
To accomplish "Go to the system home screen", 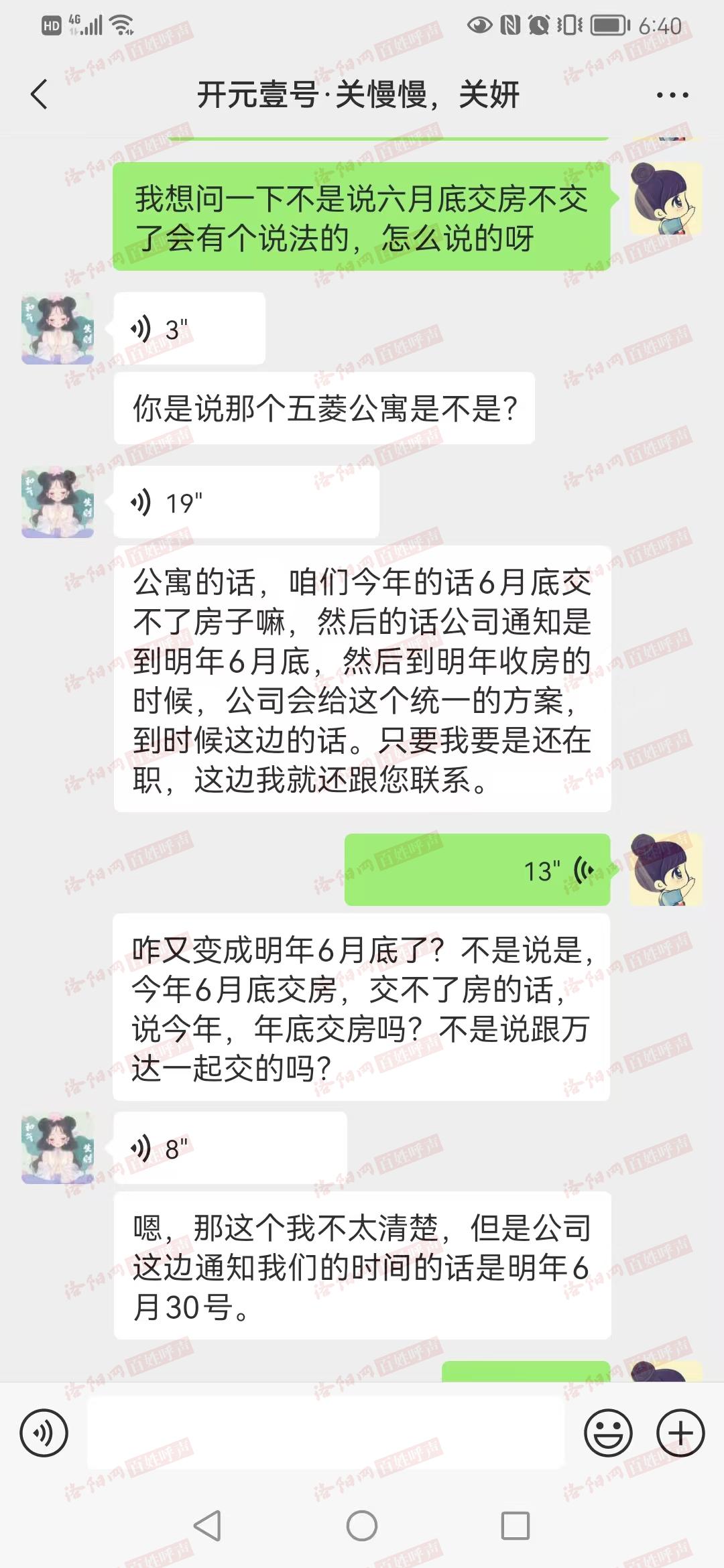I will click(362, 1526).
